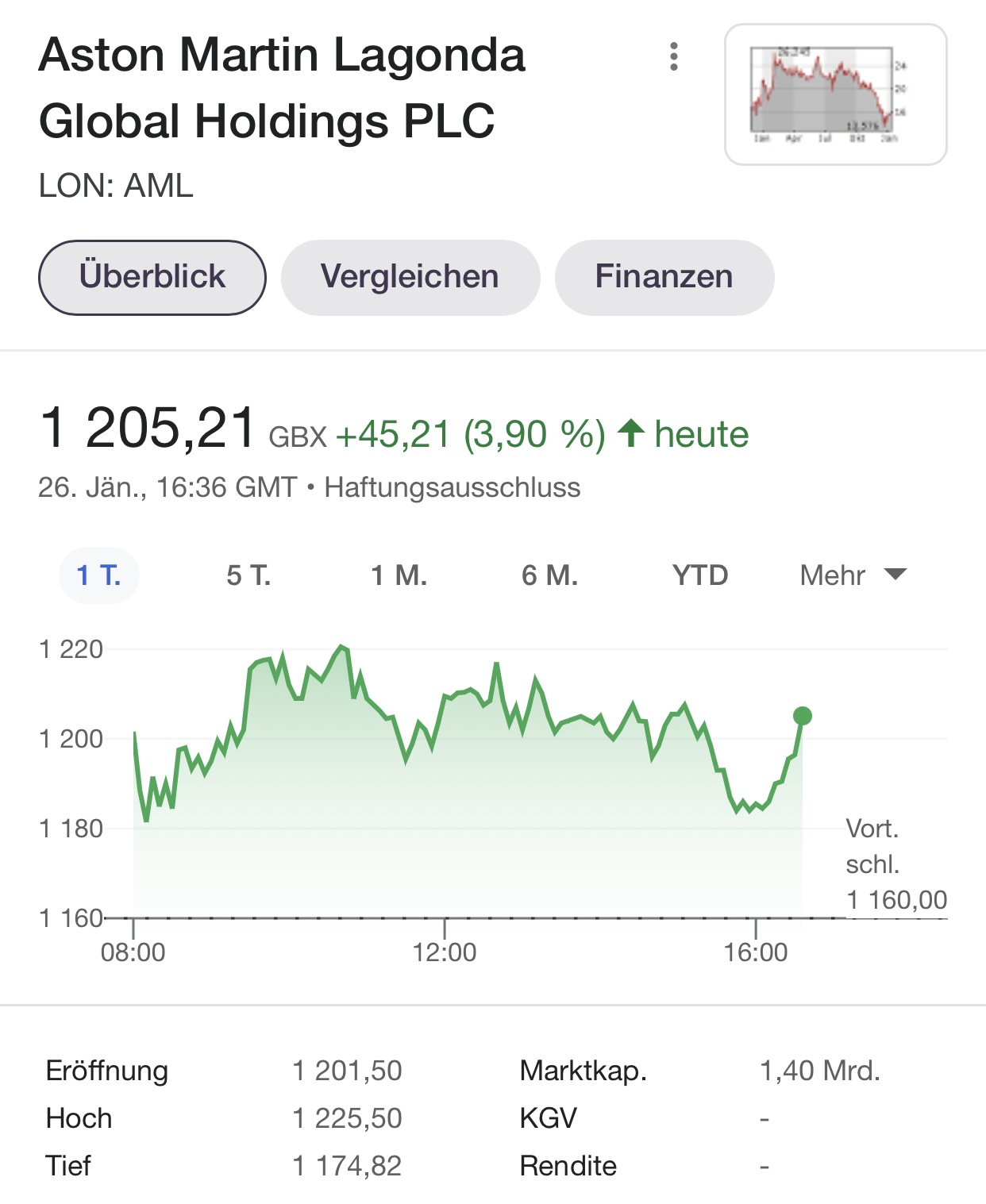Select the 1 M. chart range
This screenshot has width=986, height=1204.
click(399, 575)
